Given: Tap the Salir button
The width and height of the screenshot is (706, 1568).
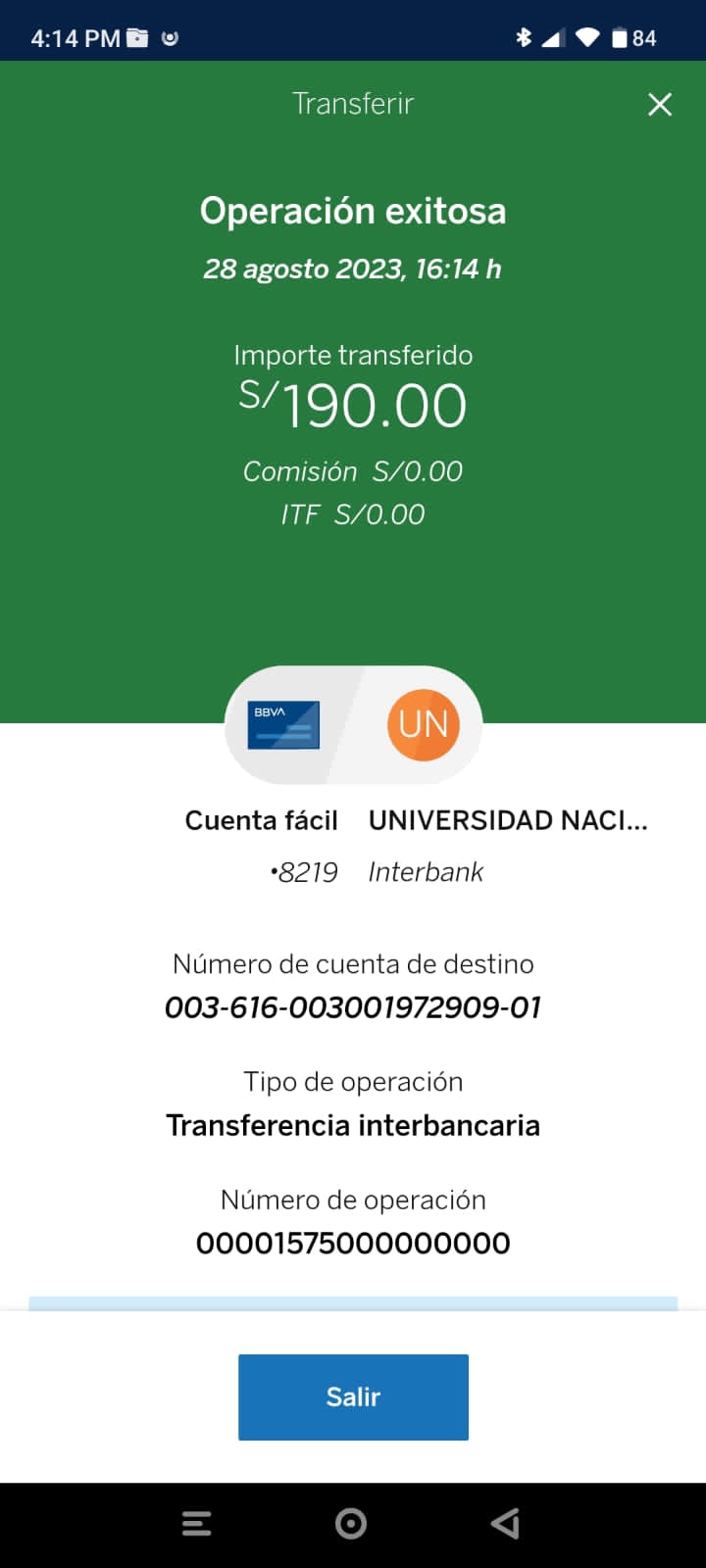Looking at the screenshot, I should click(x=353, y=1396).
